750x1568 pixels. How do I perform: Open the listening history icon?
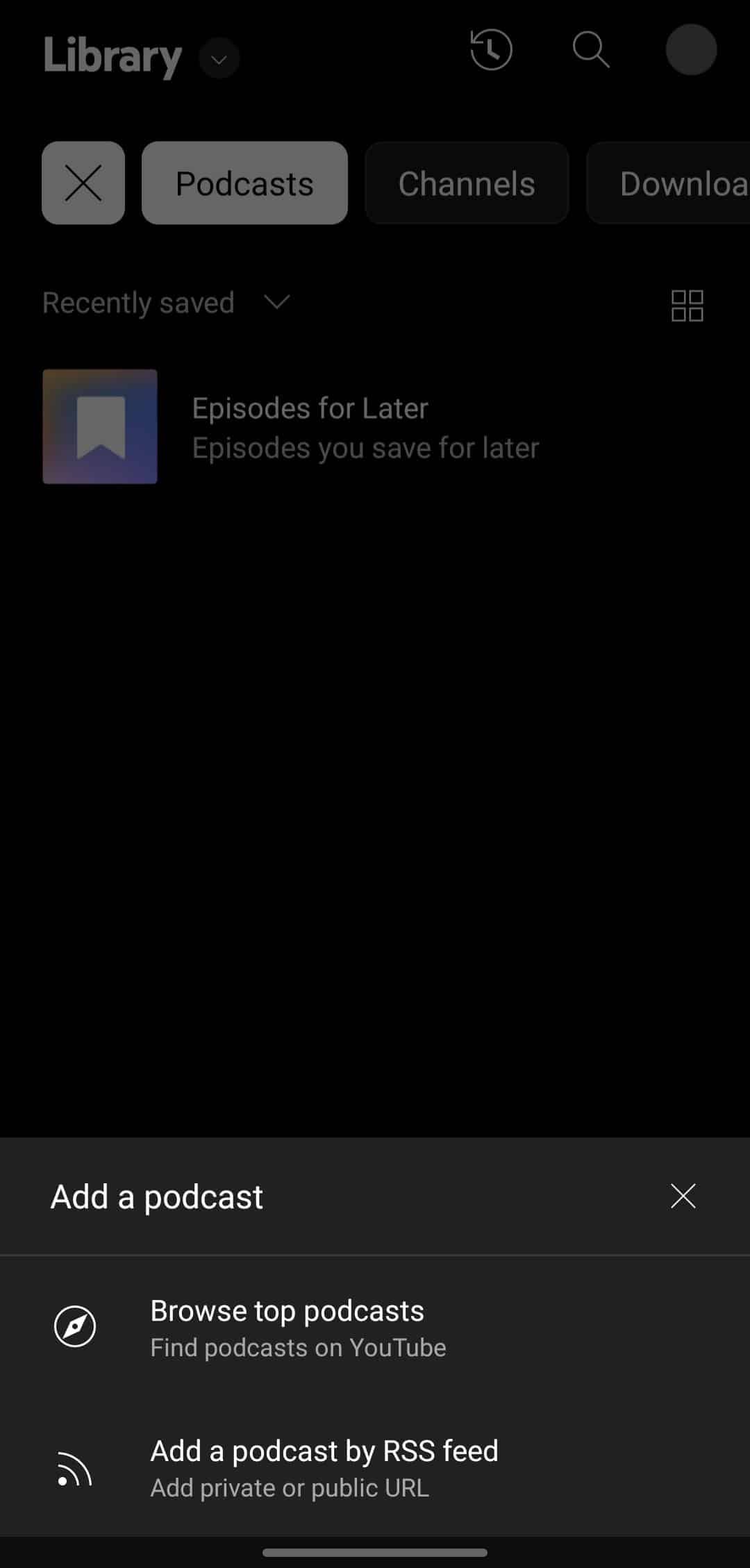pos(491,50)
